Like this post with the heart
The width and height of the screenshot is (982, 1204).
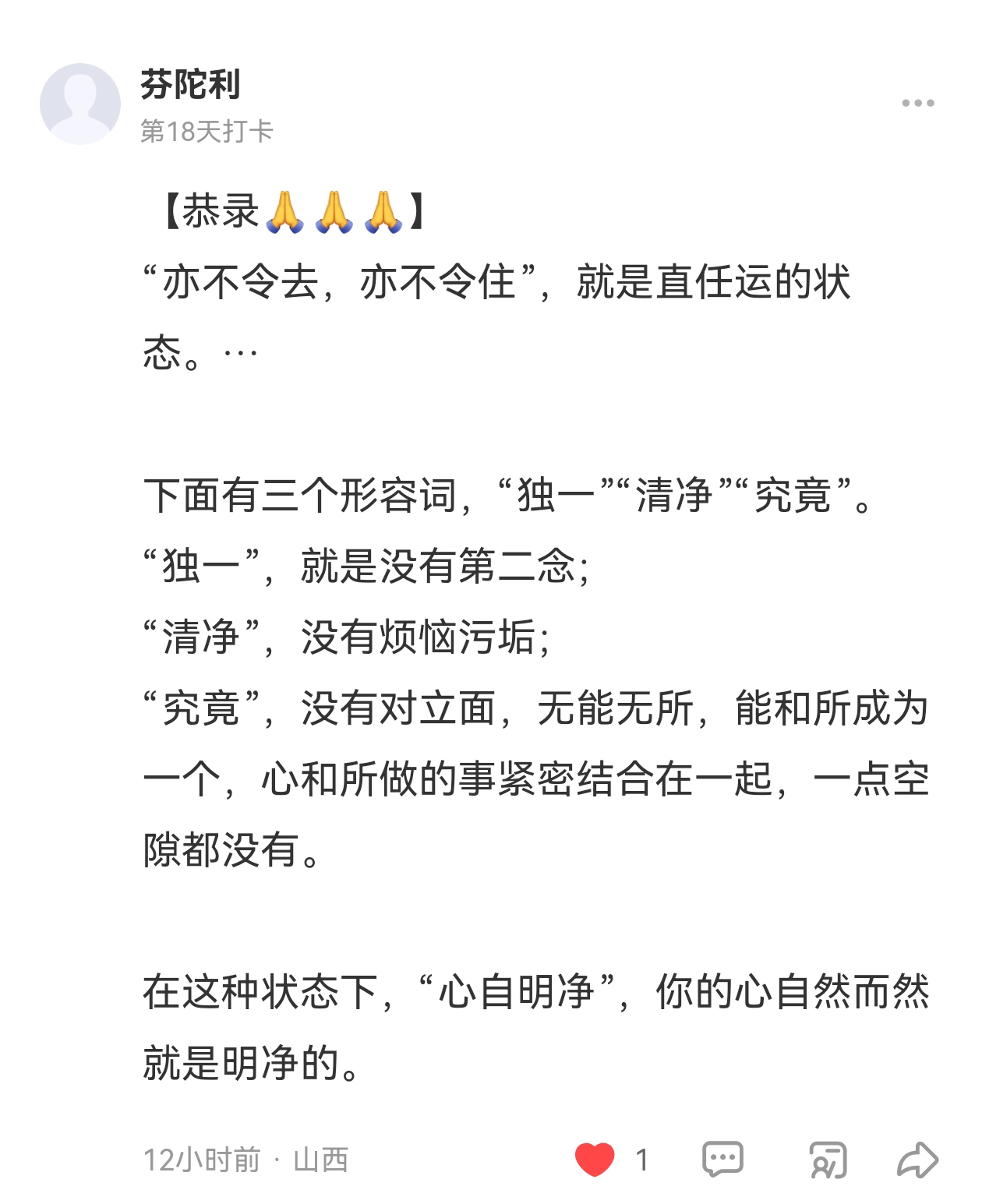coord(595,1159)
